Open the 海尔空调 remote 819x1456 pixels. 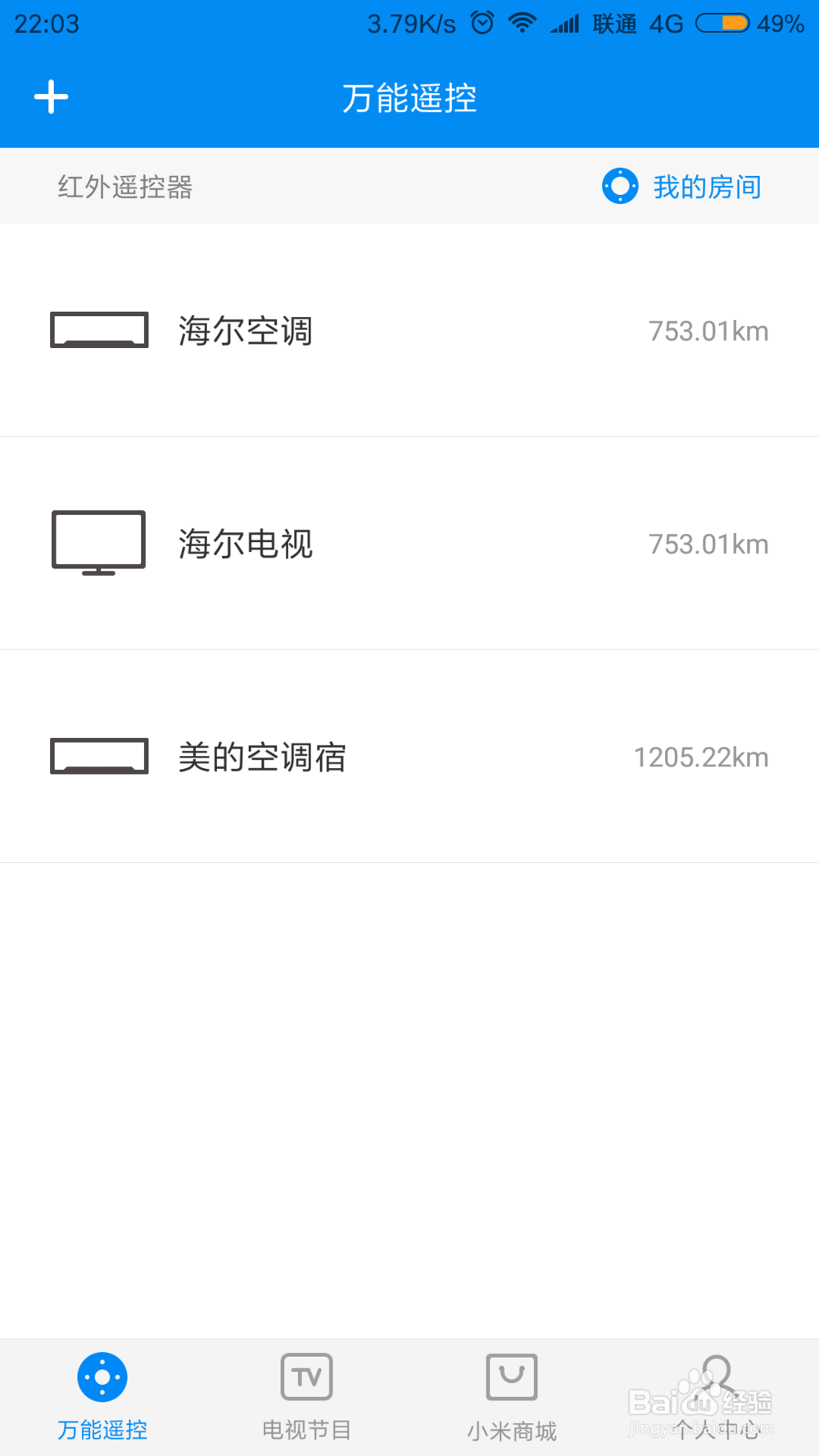(x=409, y=330)
